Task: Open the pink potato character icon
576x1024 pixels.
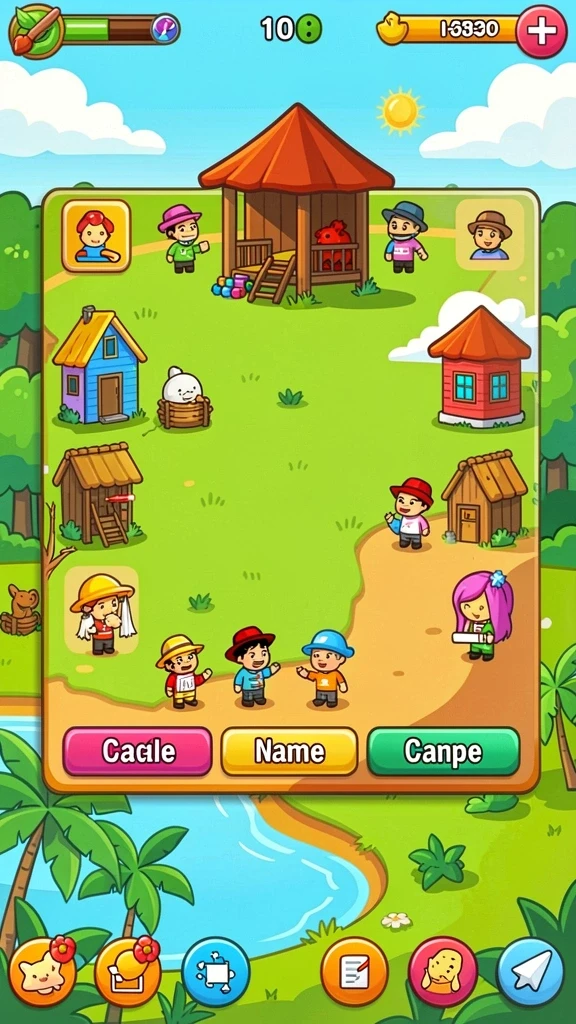Action: point(443,972)
